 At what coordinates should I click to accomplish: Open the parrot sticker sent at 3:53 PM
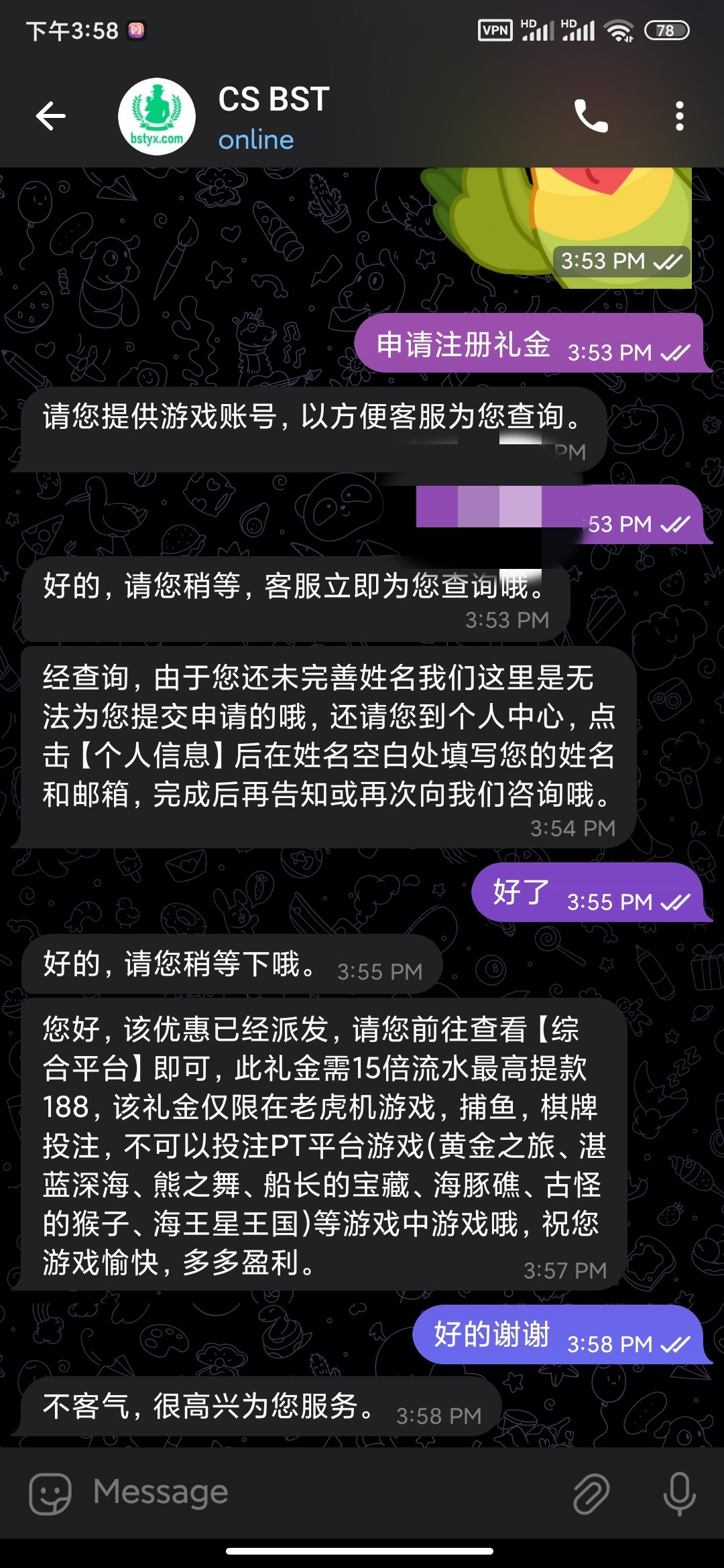[570, 221]
